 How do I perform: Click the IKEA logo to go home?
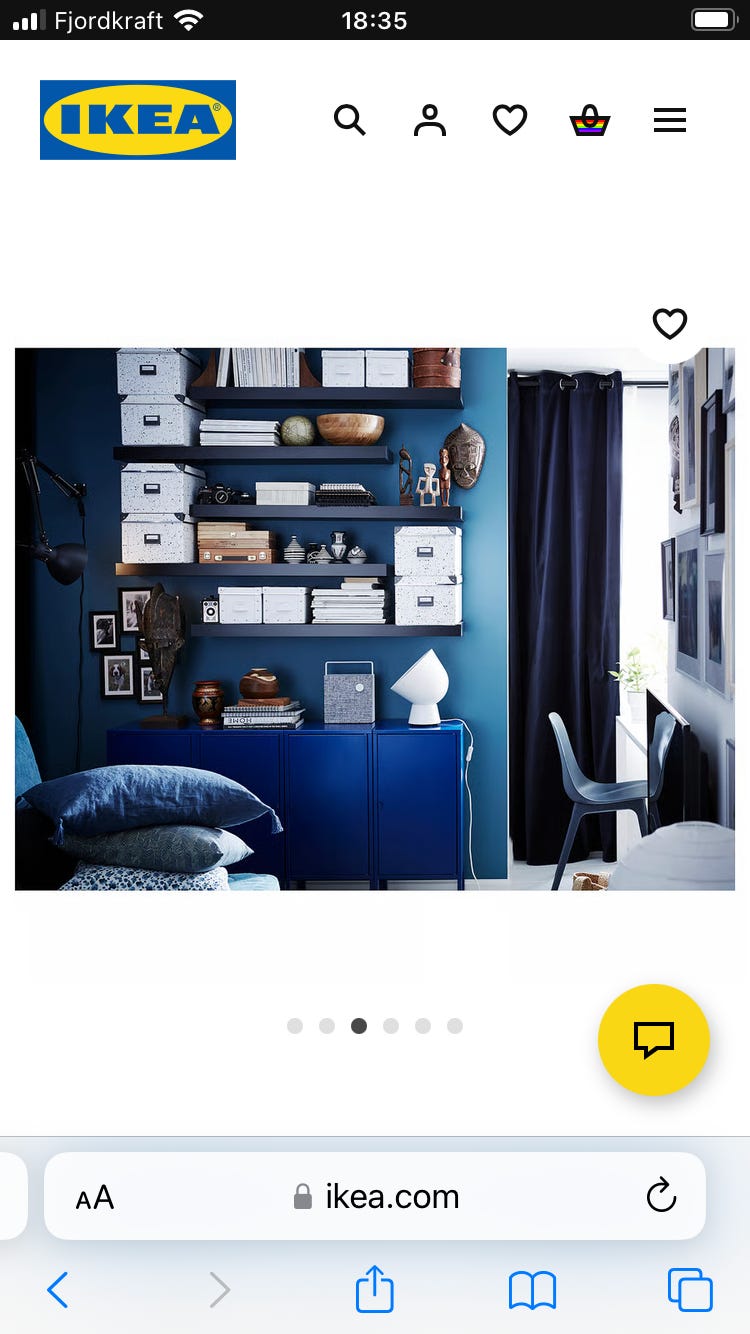(137, 119)
